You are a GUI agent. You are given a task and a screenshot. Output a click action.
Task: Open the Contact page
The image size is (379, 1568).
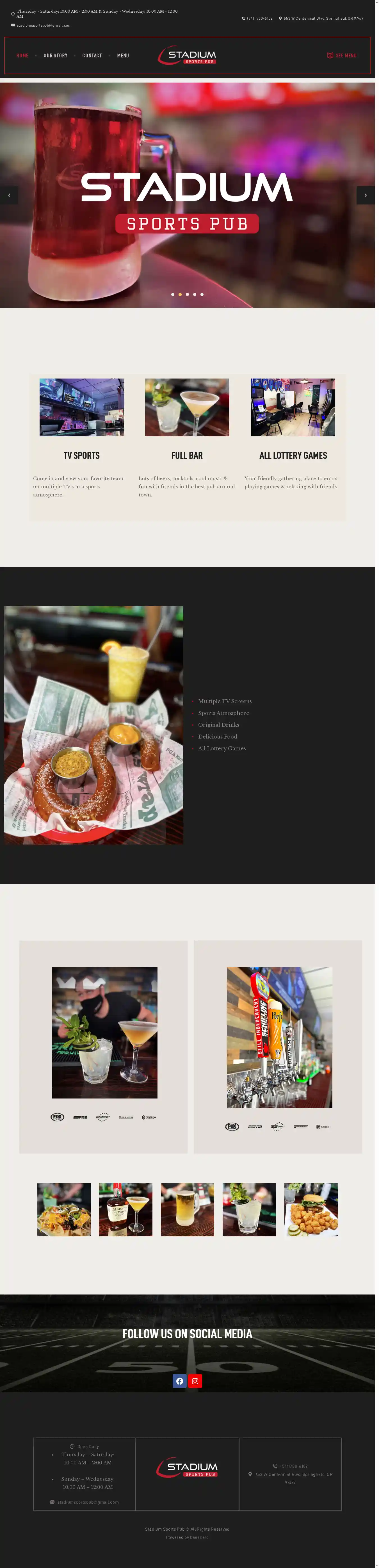(92, 55)
